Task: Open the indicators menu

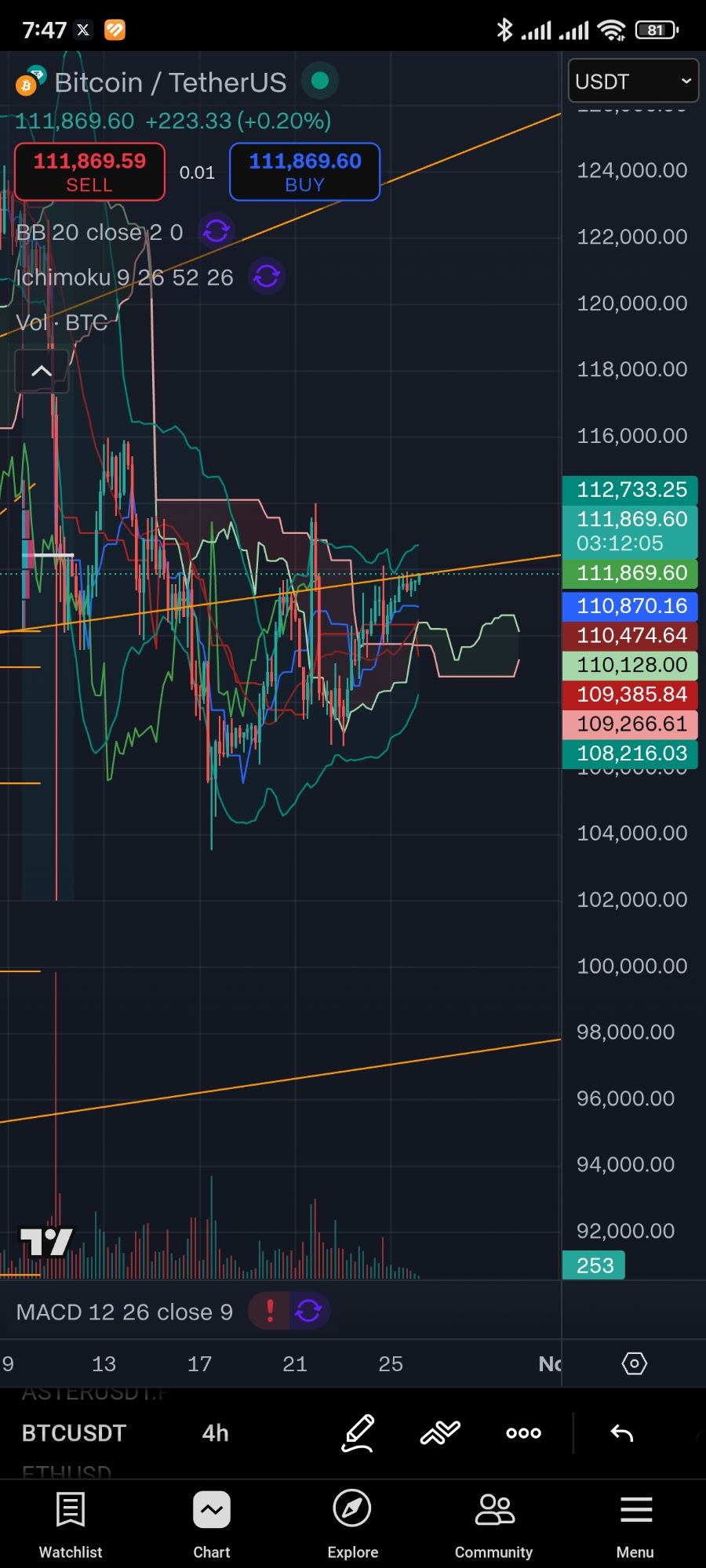Action: click(440, 1433)
